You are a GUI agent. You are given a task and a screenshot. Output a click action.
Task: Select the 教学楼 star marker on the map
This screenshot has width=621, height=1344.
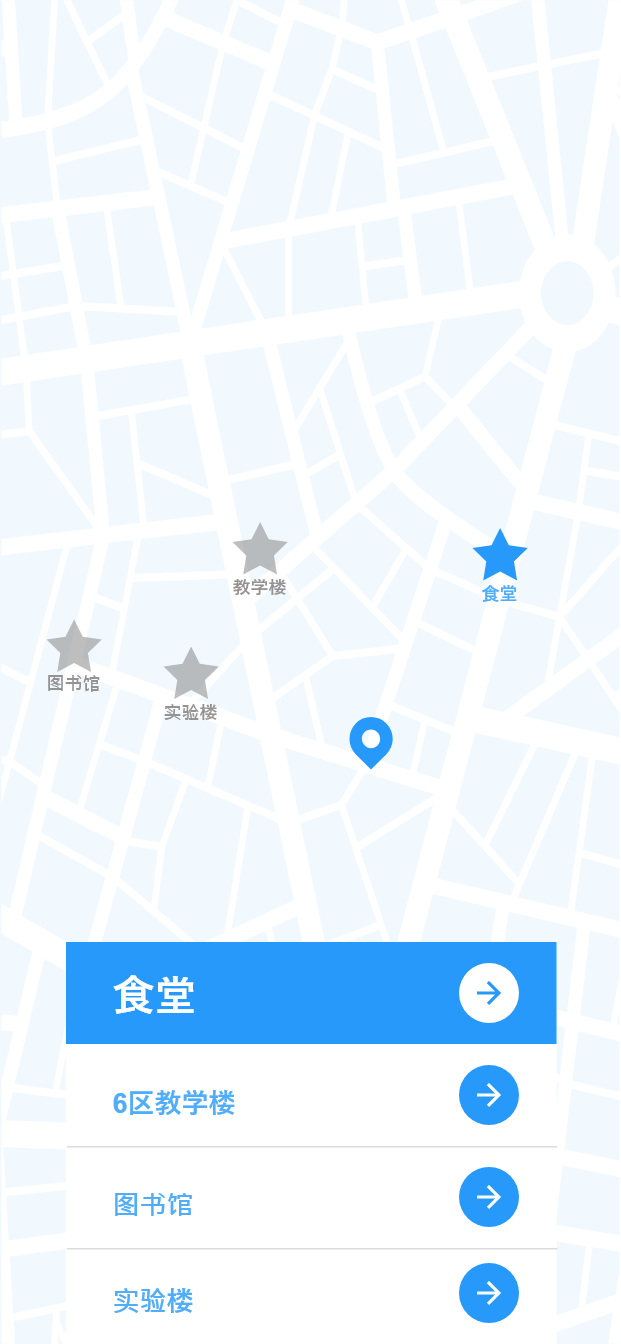click(260, 549)
